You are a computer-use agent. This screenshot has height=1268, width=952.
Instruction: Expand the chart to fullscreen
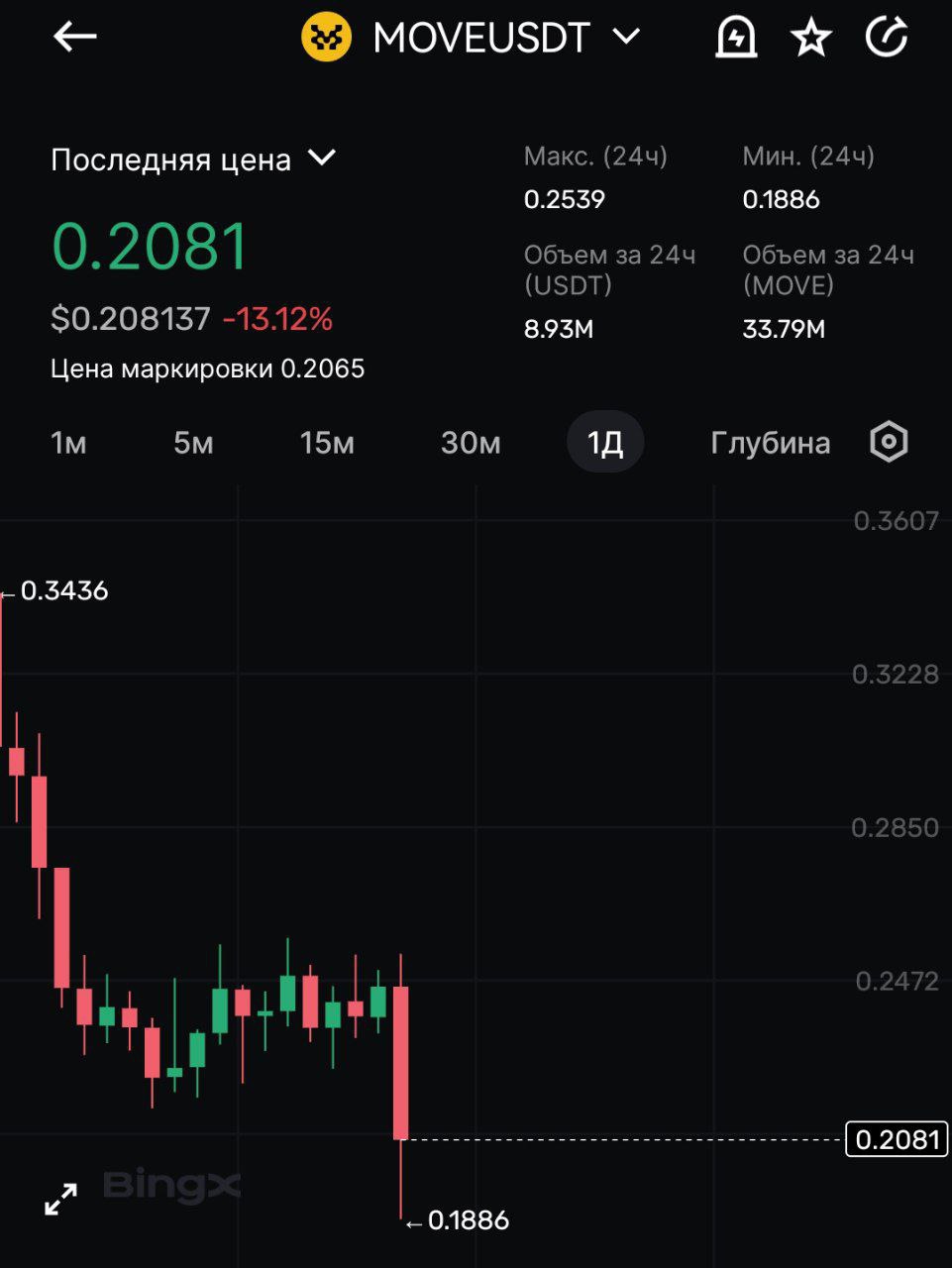(61, 1199)
